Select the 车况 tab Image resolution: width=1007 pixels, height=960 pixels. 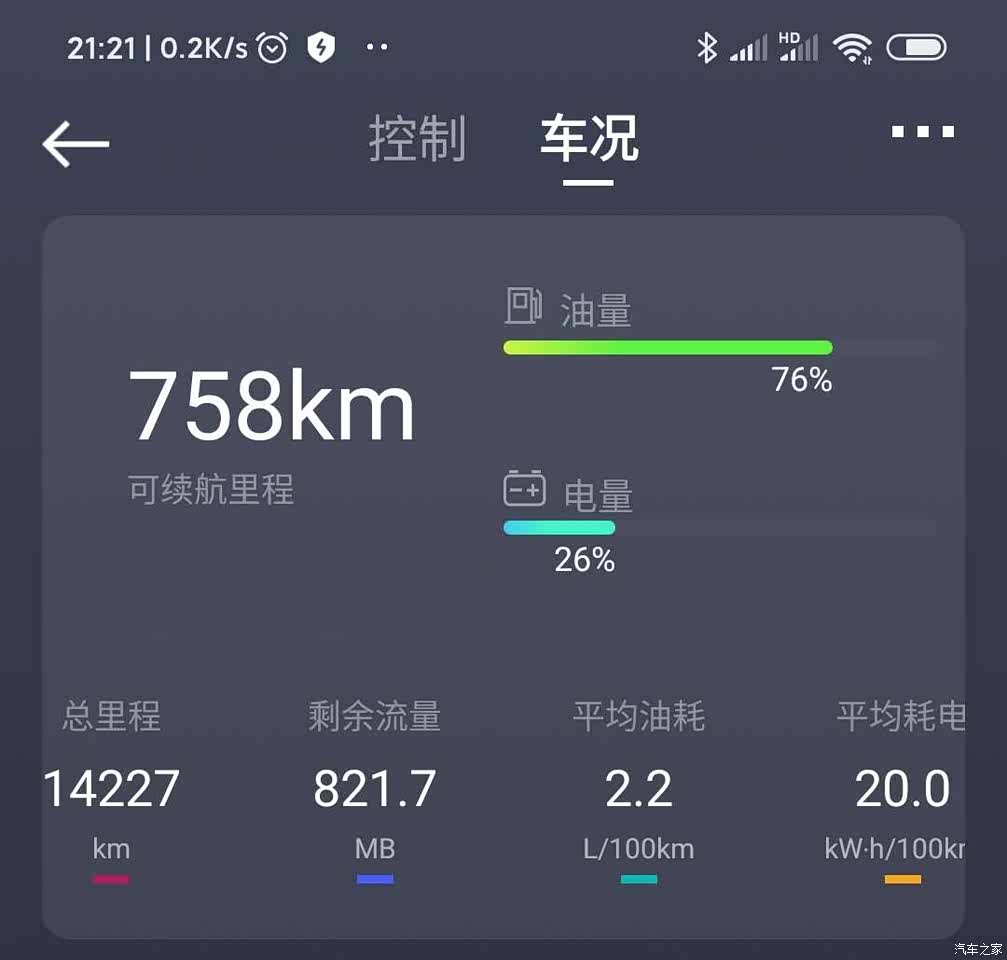[x=588, y=138]
